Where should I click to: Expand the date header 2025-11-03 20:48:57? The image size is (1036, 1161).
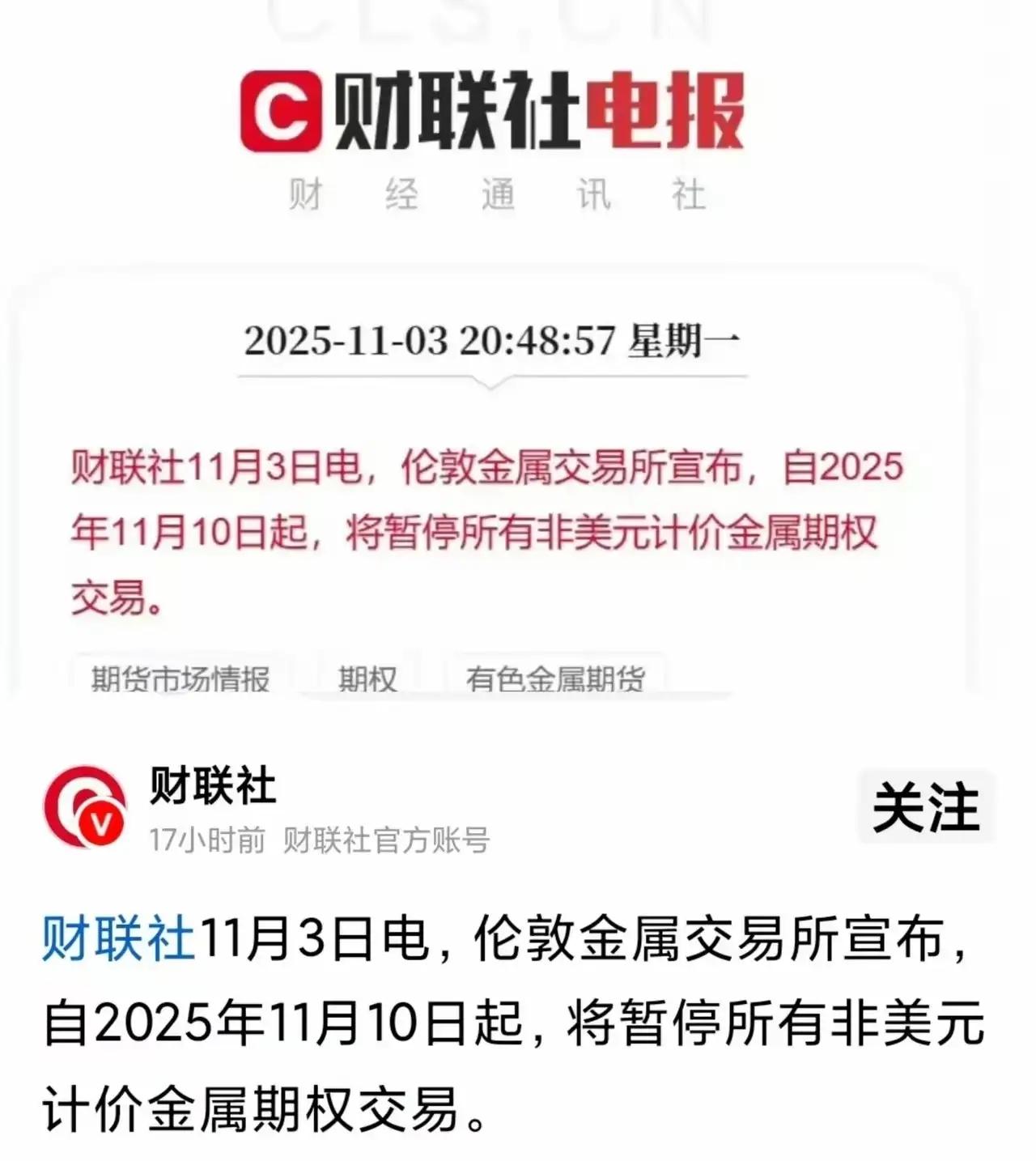tap(495, 341)
